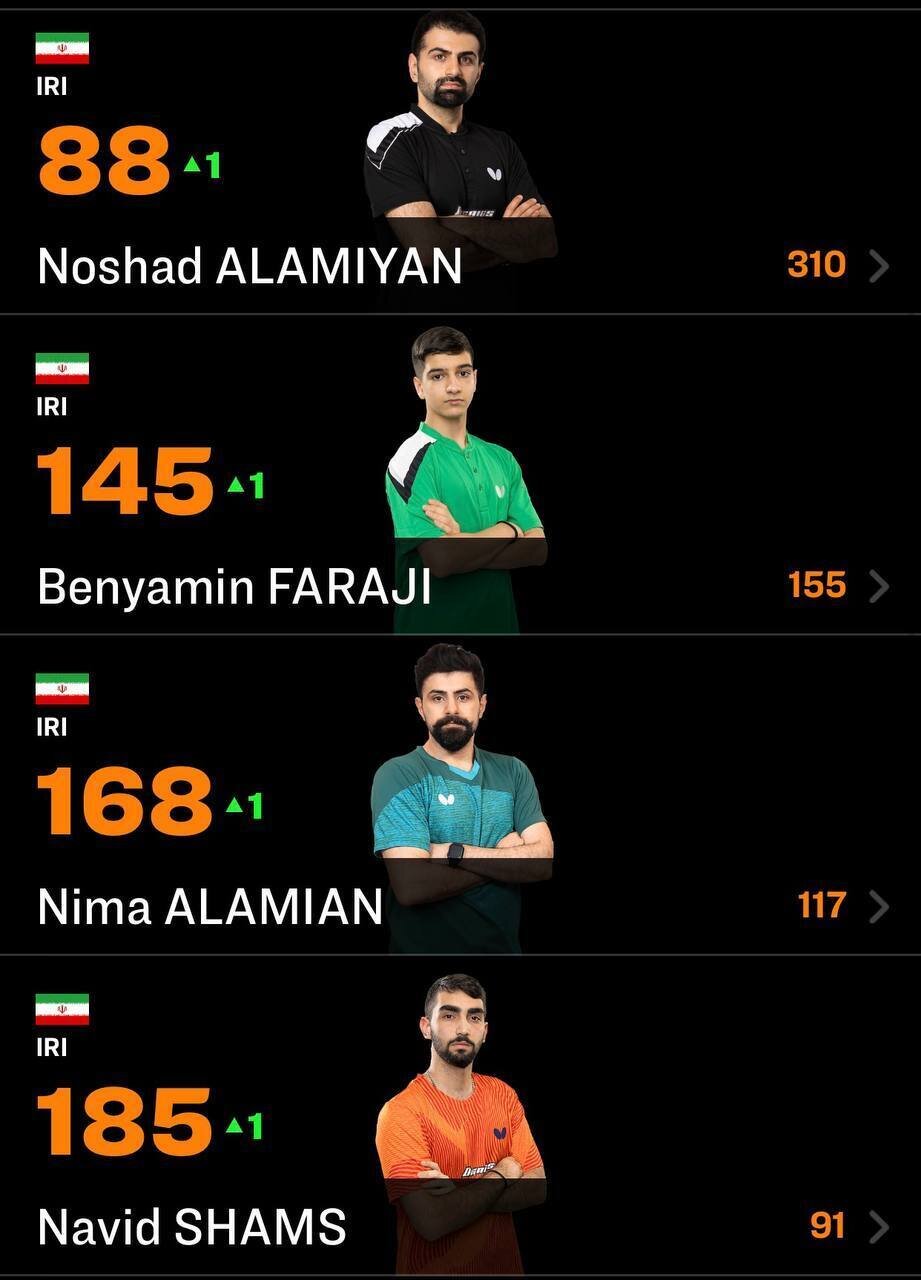Viewport: 921px width, 1280px height.
Task: View Nima ALAMIAN's player page
Action: coord(210,906)
